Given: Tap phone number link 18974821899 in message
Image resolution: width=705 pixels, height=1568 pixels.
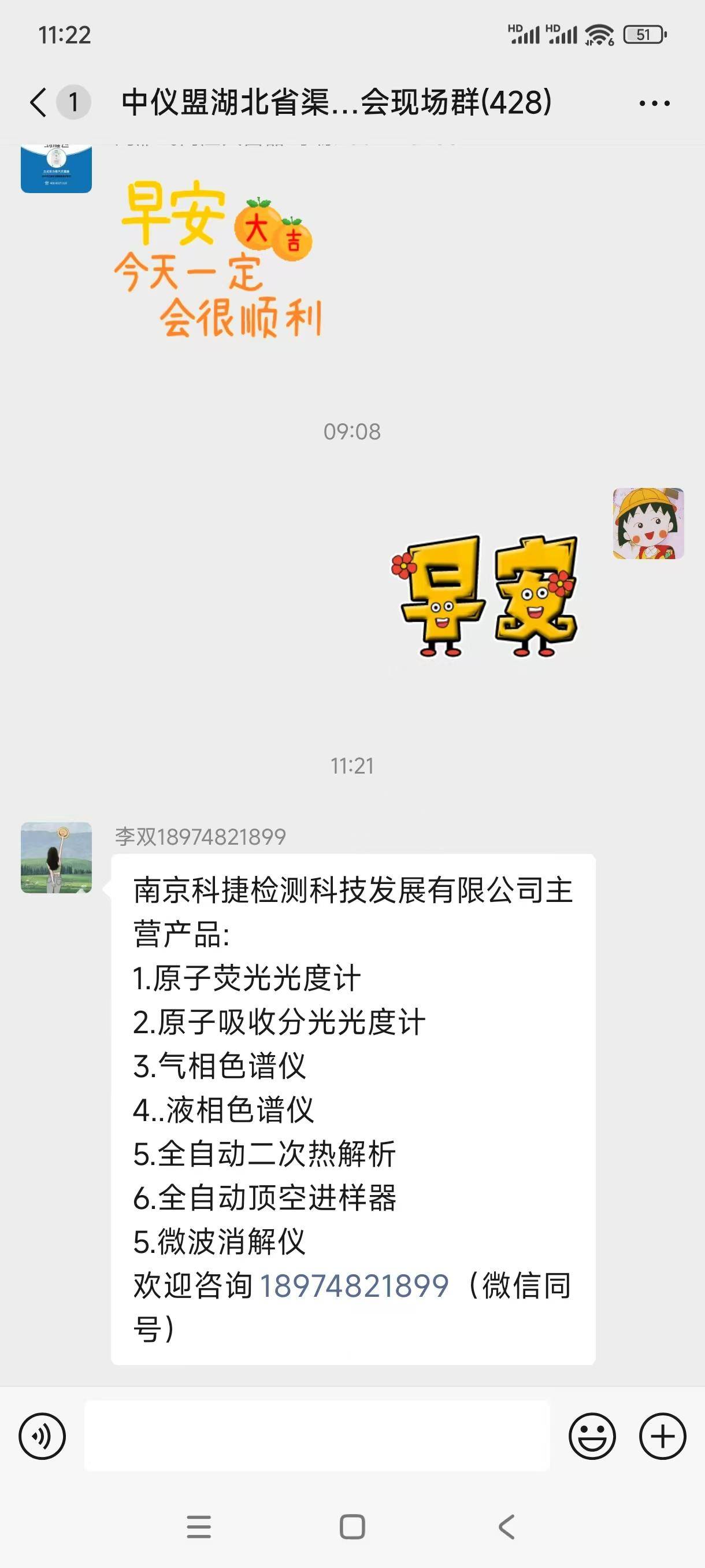Looking at the screenshot, I should coord(354,1285).
